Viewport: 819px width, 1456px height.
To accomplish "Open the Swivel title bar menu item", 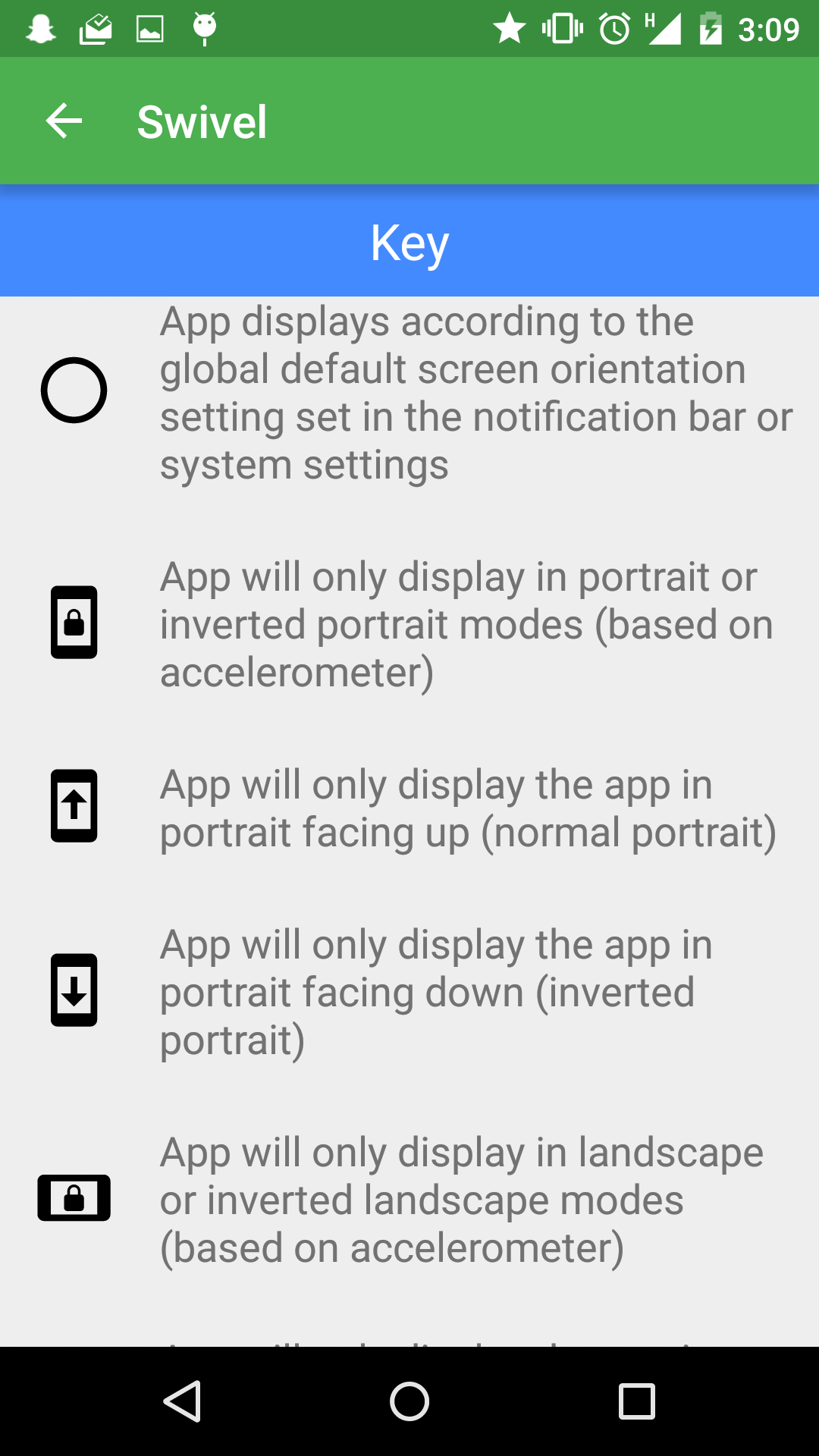I will 201,121.
